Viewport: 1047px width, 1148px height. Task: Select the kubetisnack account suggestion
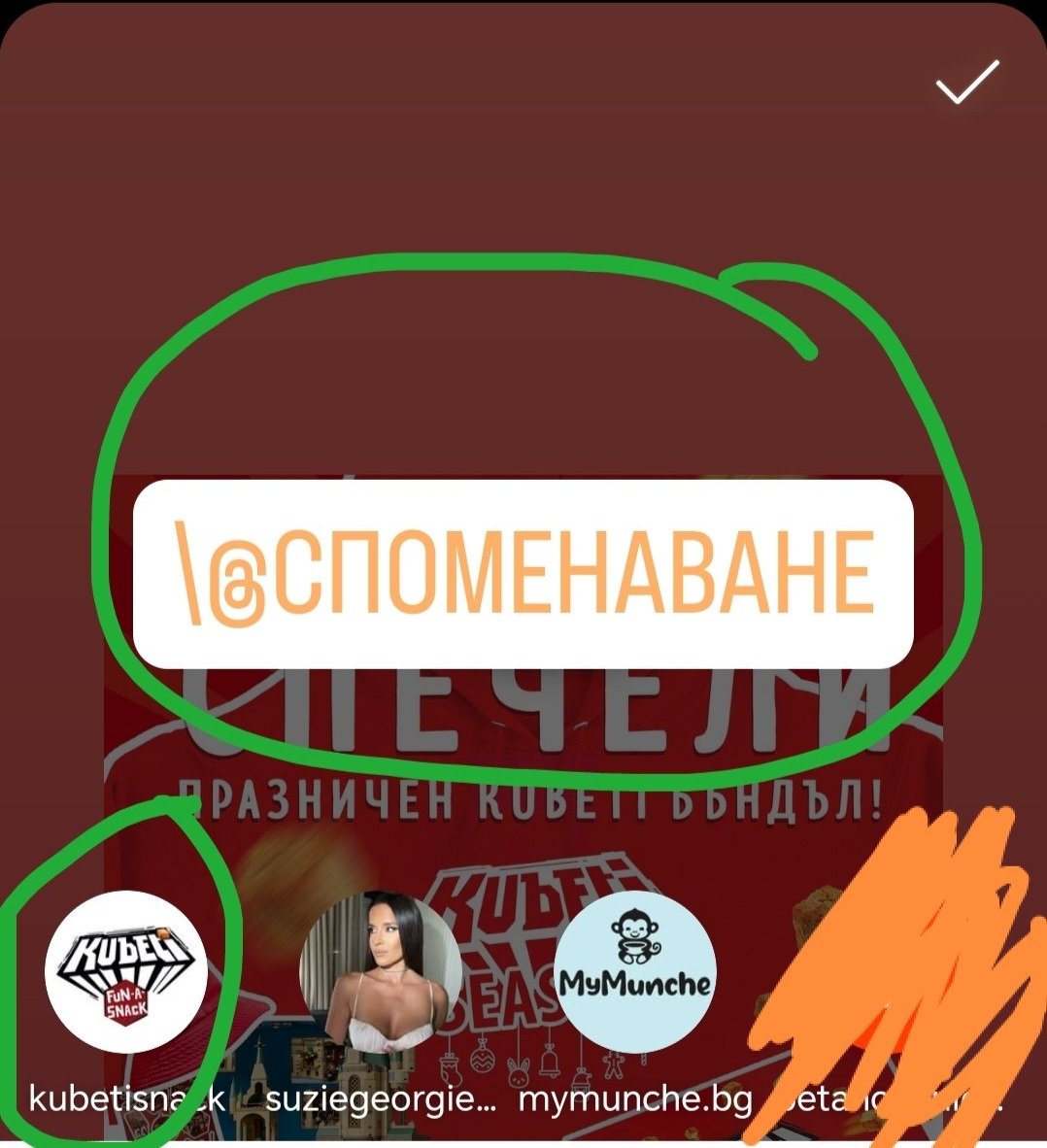(126, 971)
